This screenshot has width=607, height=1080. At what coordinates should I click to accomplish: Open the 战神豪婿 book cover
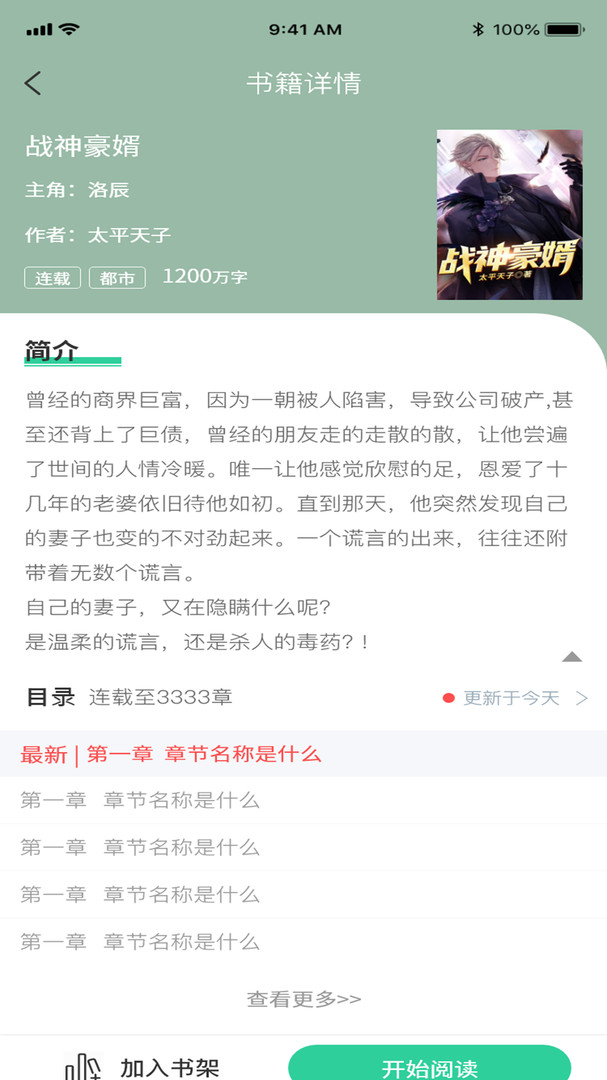click(510, 215)
